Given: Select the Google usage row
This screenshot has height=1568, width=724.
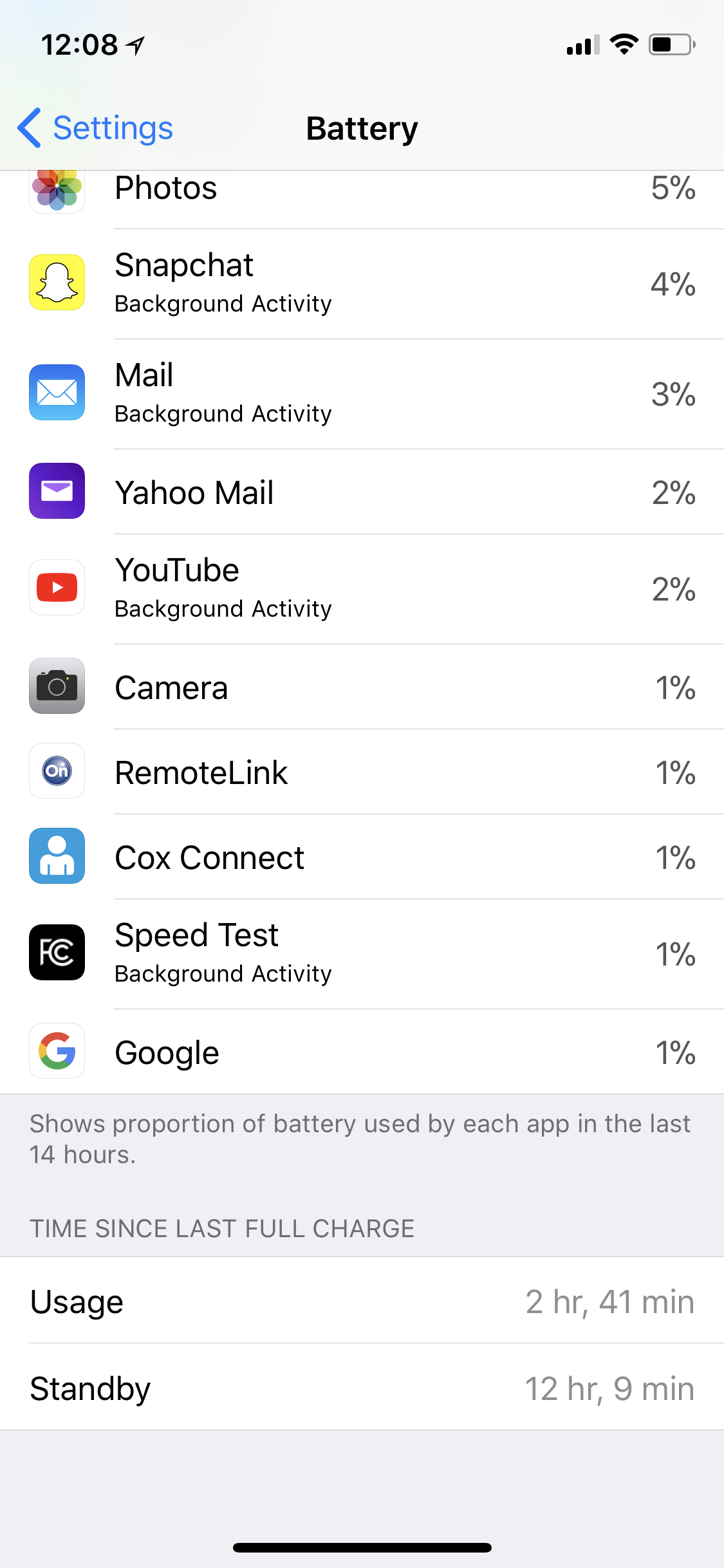Looking at the screenshot, I should tap(362, 1052).
